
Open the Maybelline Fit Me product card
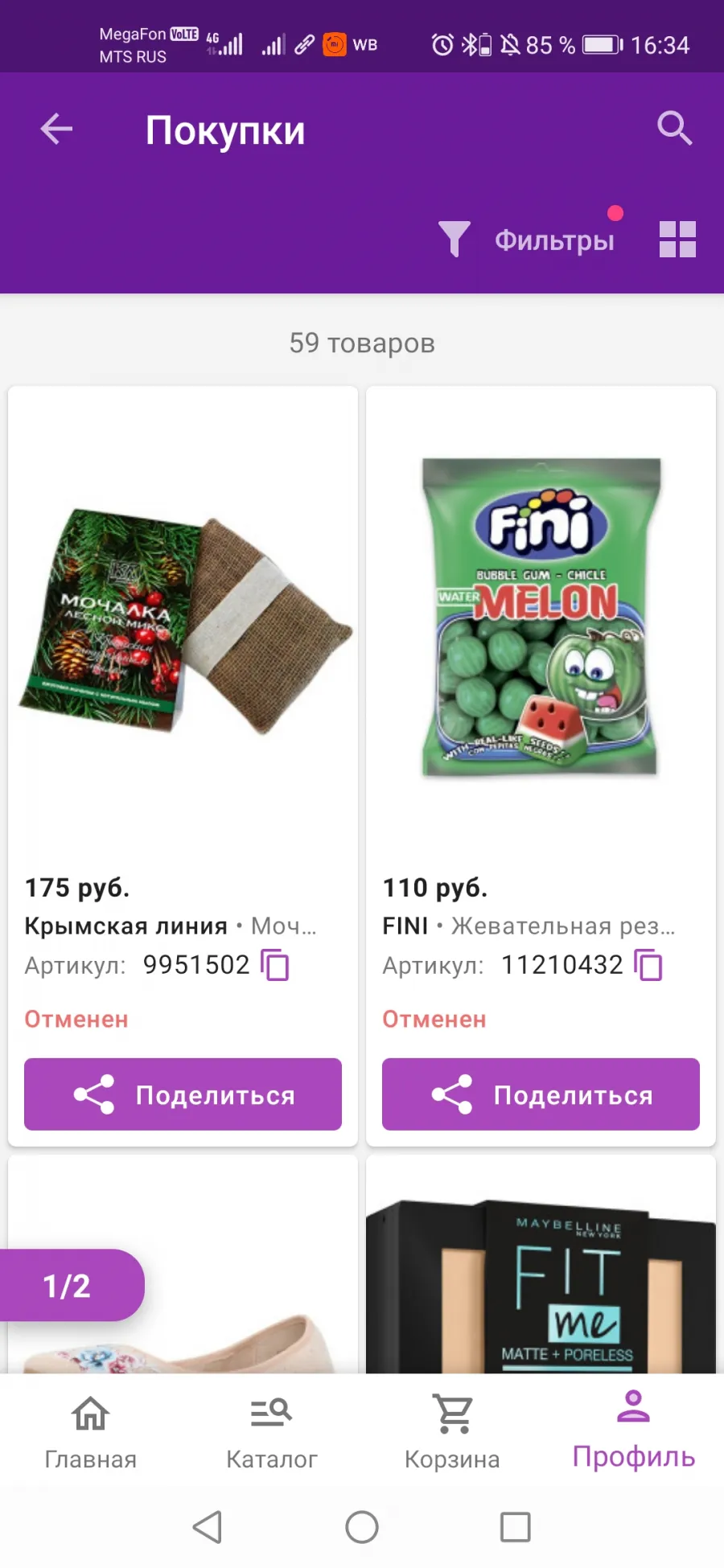point(541,1265)
